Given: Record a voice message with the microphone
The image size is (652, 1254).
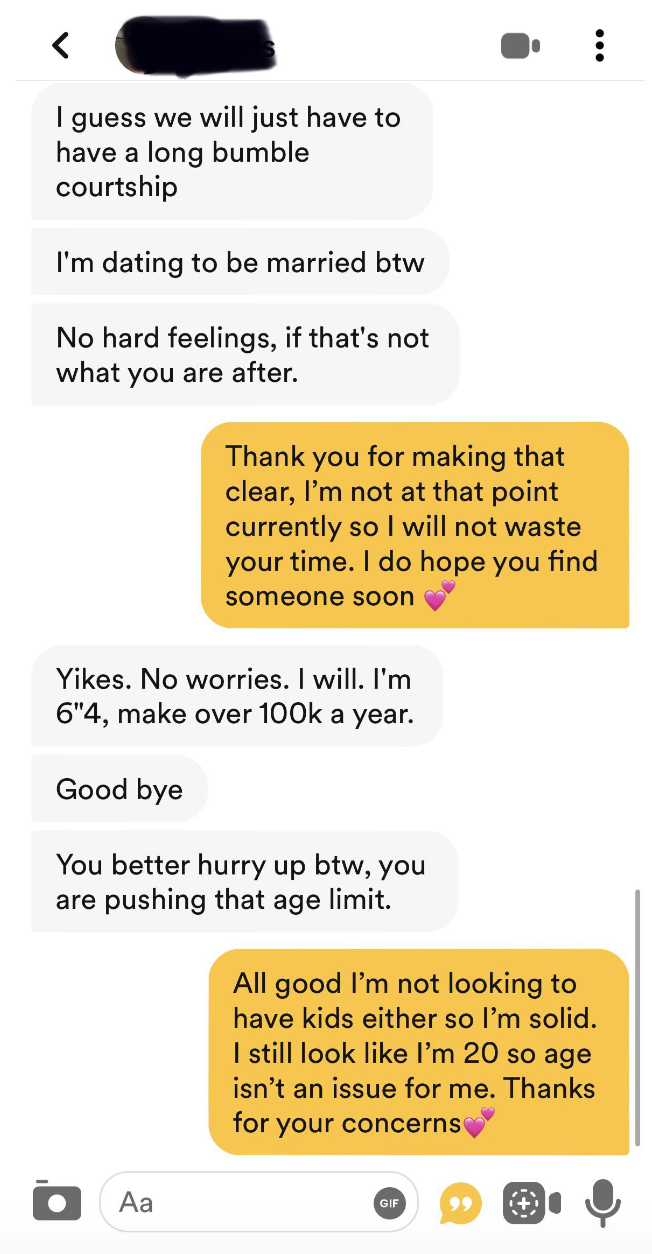Looking at the screenshot, I should tap(602, 1203).
